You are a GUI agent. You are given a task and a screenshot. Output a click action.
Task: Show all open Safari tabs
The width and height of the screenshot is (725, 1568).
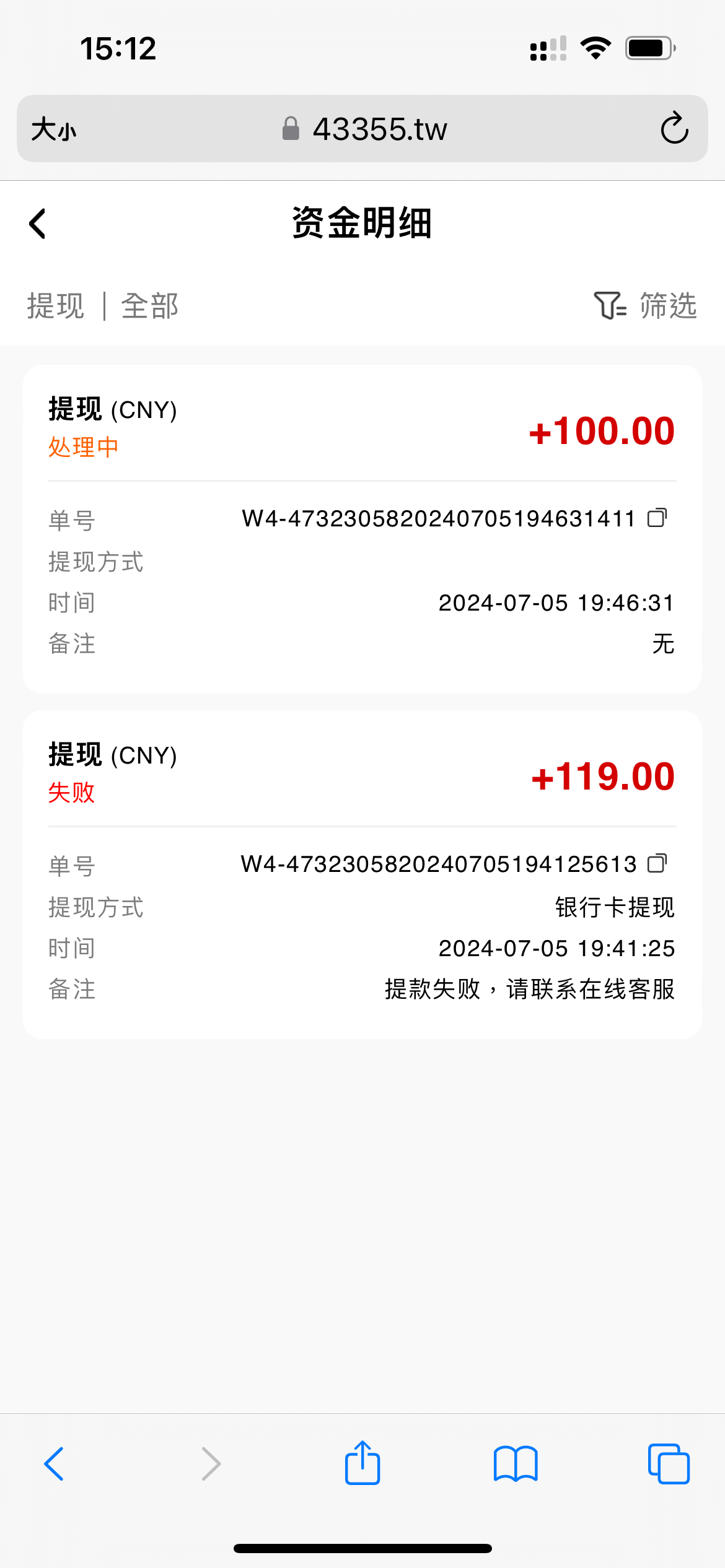pyautogui.click(x=668, y=1464)
